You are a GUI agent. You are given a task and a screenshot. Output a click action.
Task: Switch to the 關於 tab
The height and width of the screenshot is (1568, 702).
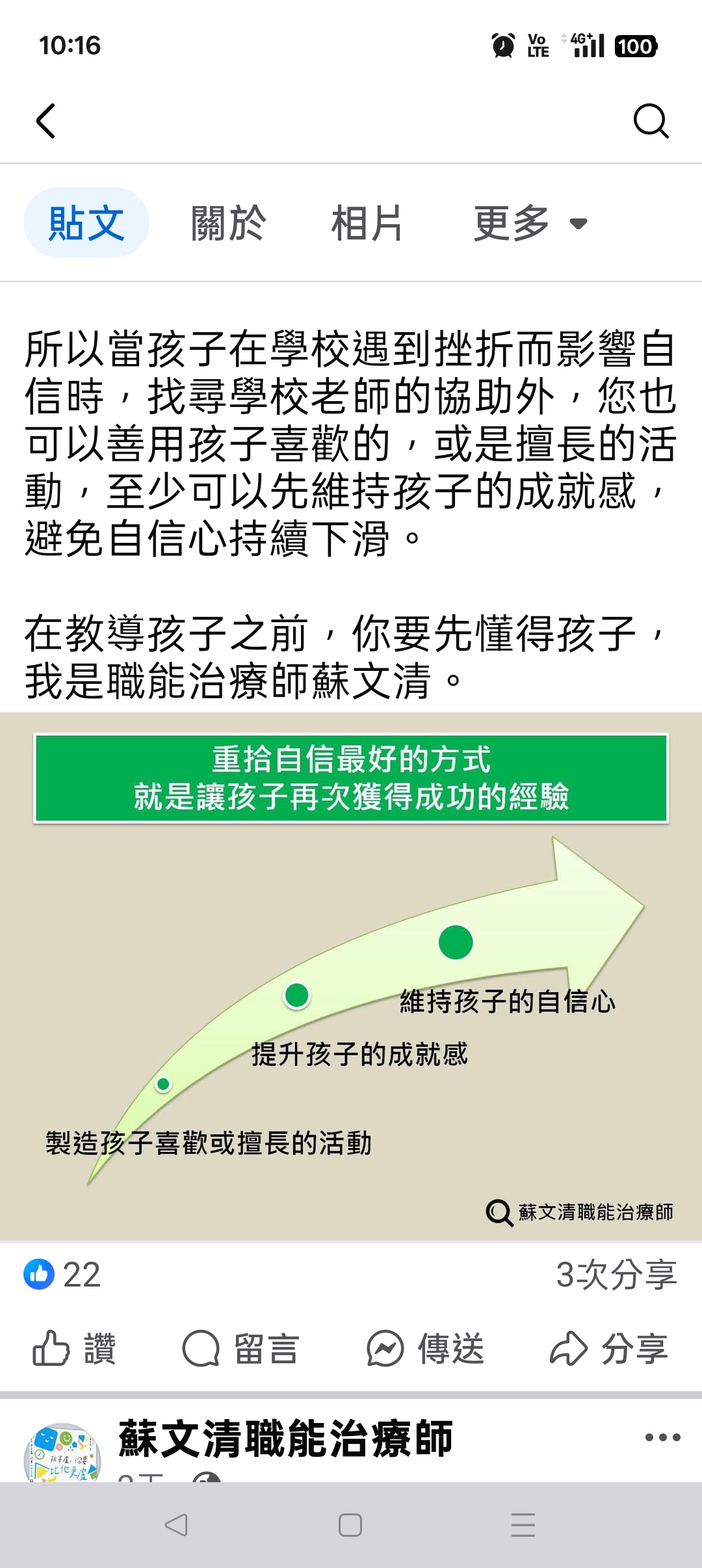click(228, 223)
